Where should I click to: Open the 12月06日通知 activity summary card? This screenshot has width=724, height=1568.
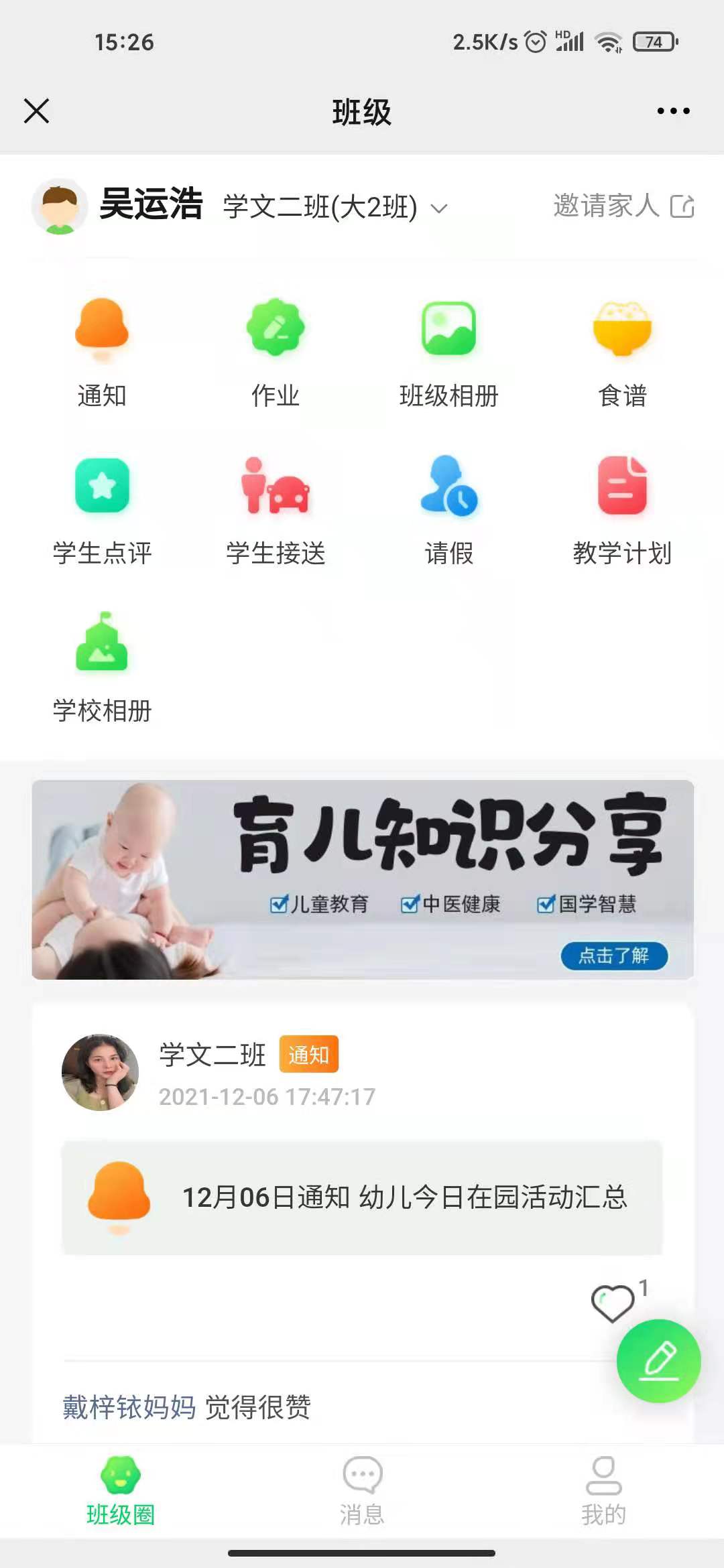(362, 1197)
